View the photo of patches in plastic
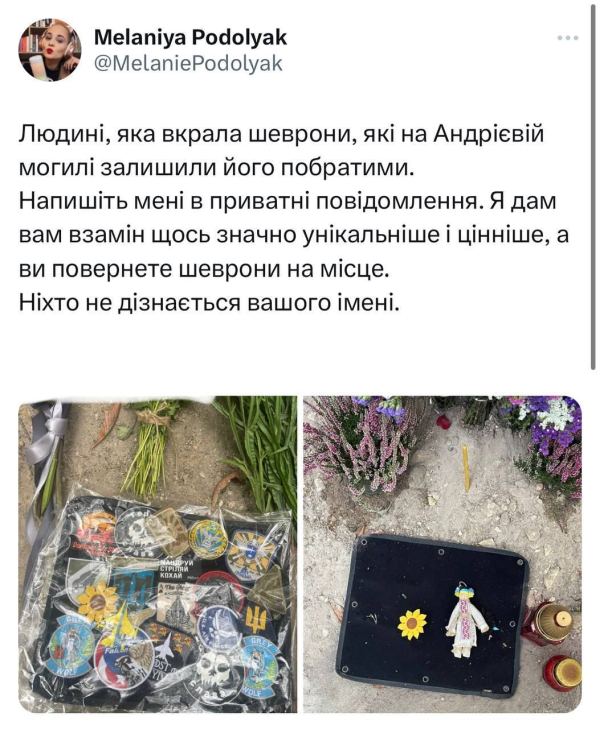The width and height of the screenshot is (600, 729). click(158, 553)
